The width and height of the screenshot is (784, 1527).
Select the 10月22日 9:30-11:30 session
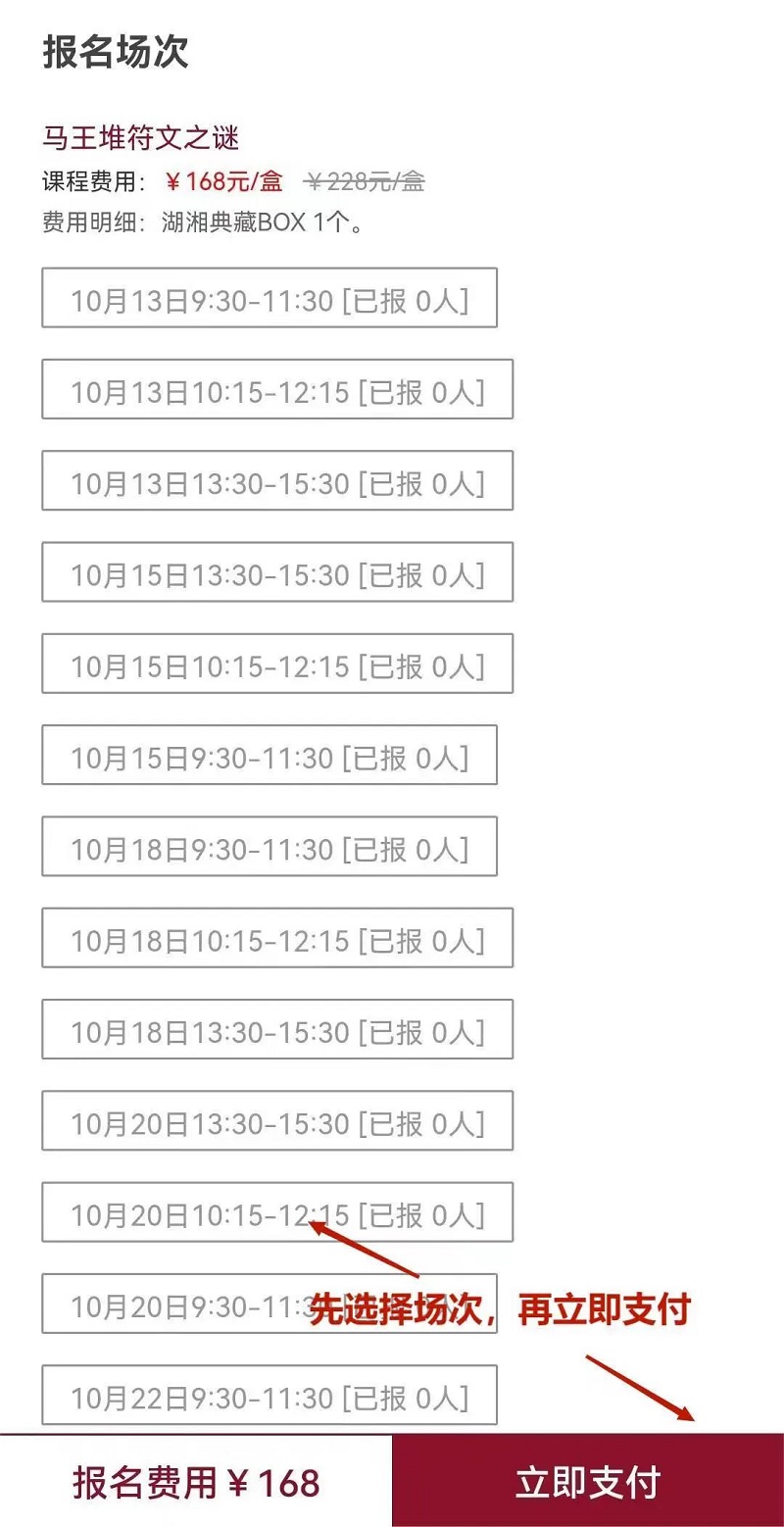click(269, 1396)
